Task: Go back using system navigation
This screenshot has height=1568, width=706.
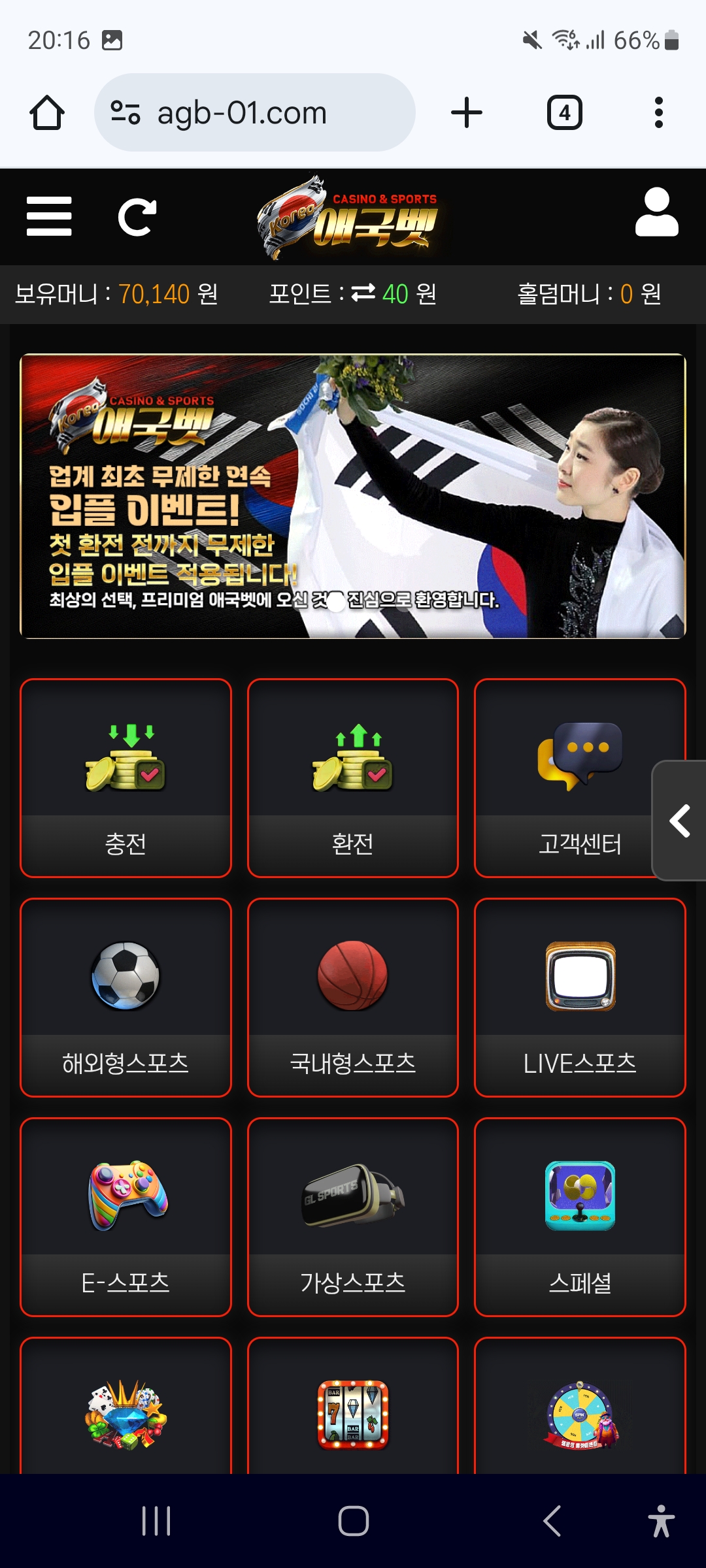Action: [552, 1520]
